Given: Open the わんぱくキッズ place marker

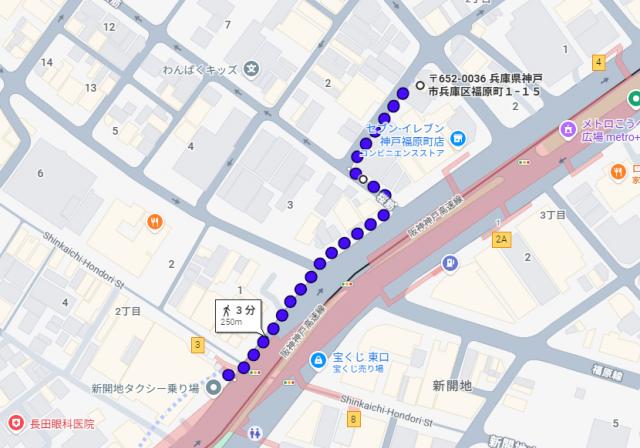Looking at the screenshot, I should [x=252, y=70].
